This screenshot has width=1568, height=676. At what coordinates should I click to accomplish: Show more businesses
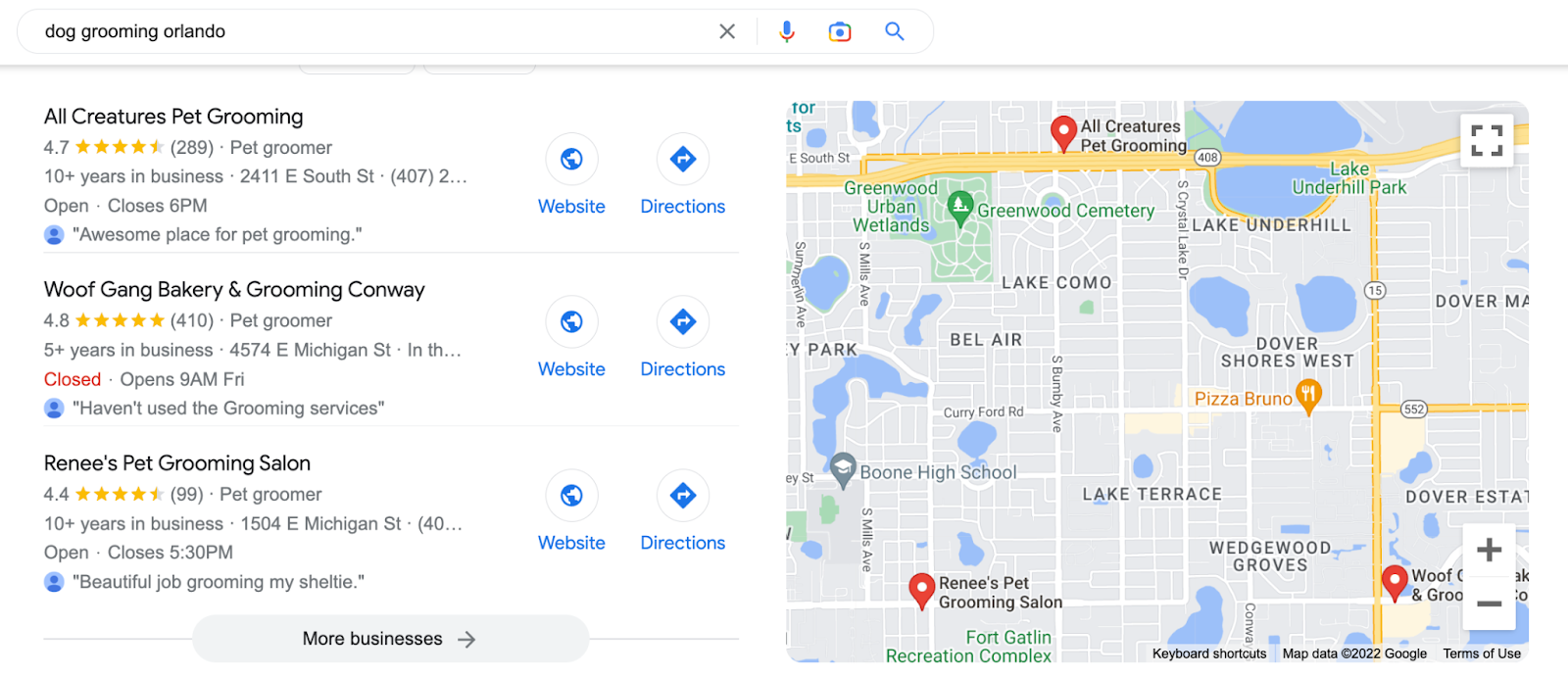click(390, 639)
